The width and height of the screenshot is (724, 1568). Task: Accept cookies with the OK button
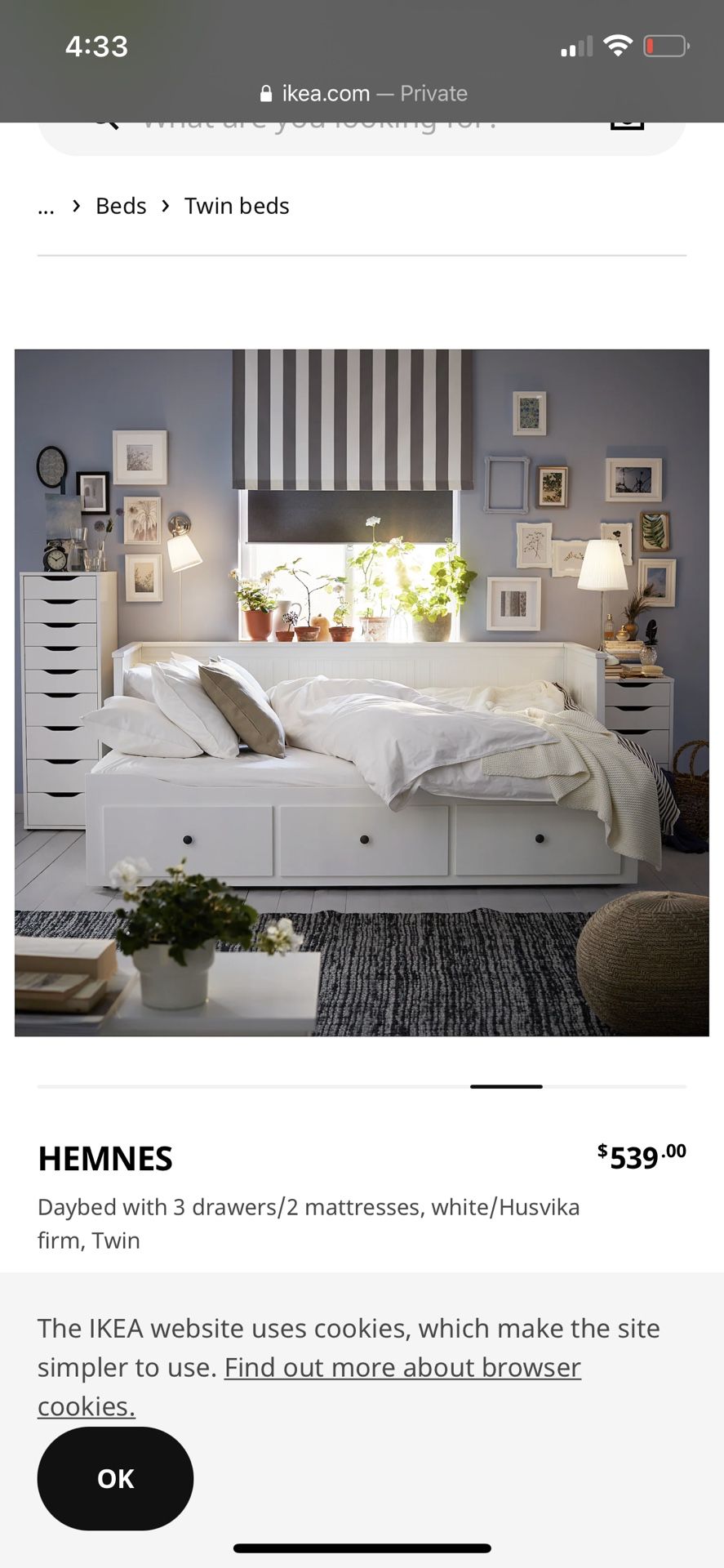114,1478
